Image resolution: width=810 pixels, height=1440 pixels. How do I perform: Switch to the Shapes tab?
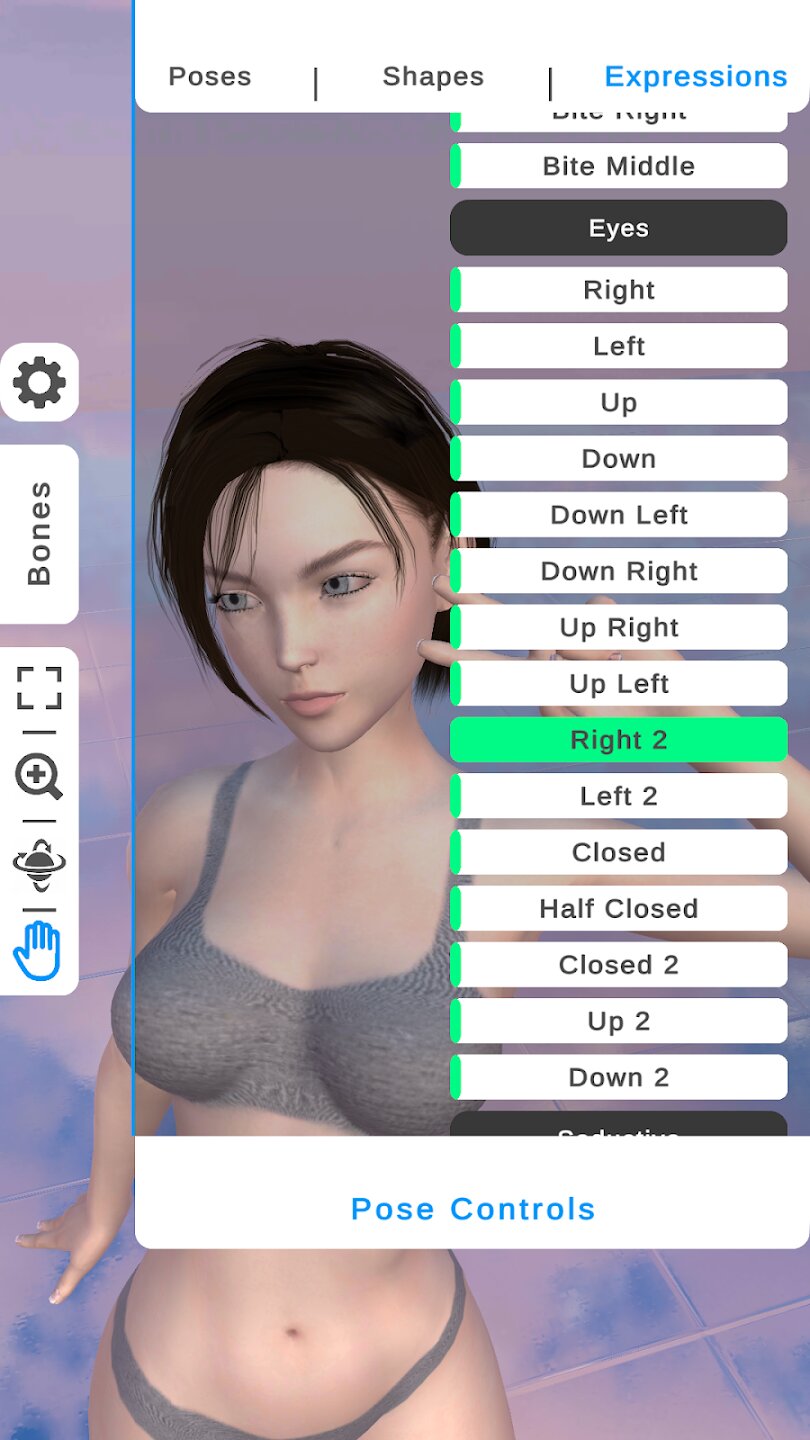[x=433, y=77]
